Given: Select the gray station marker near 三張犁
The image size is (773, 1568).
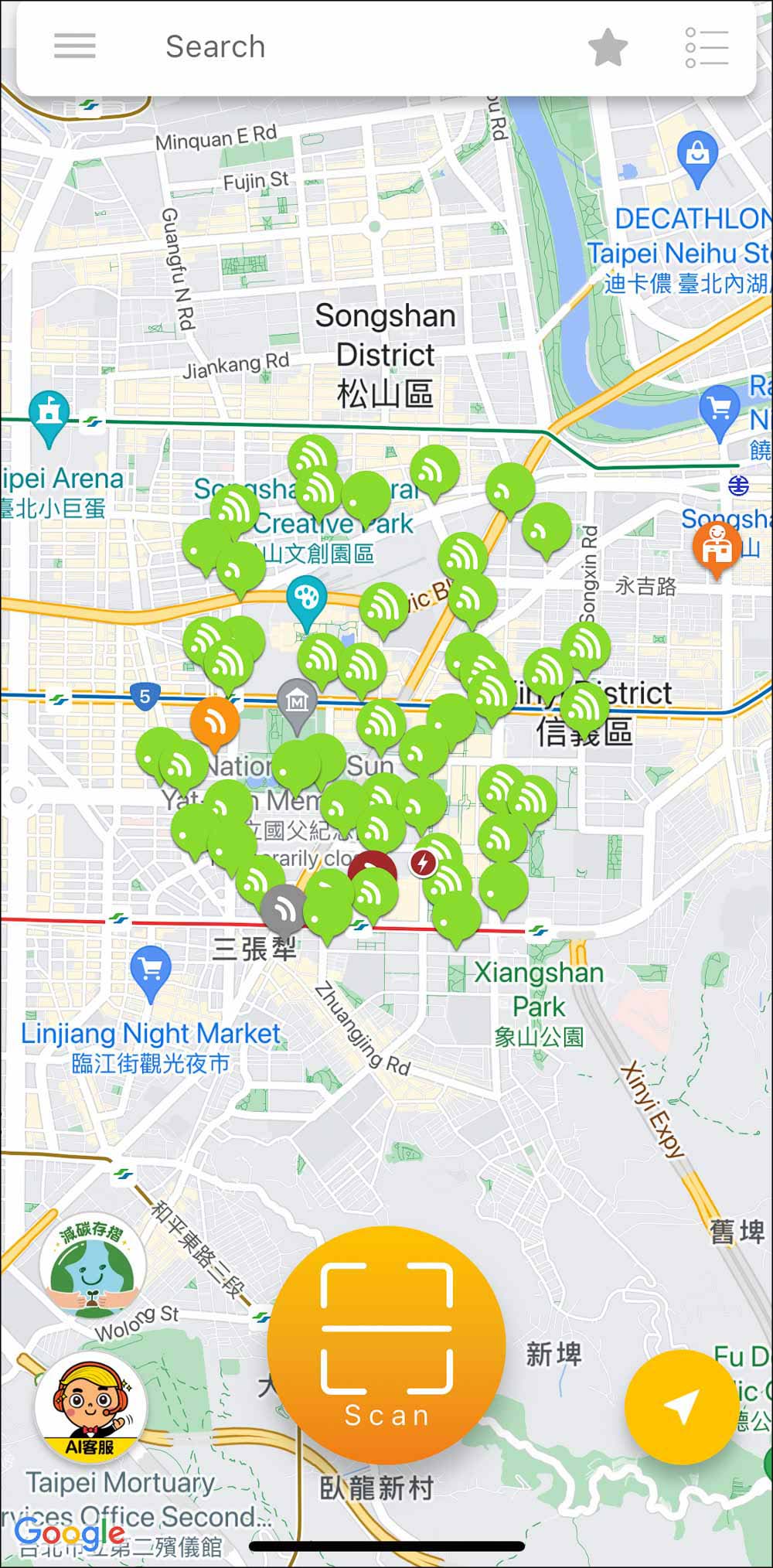Looking at the screenshot, I should pos(285,910).
